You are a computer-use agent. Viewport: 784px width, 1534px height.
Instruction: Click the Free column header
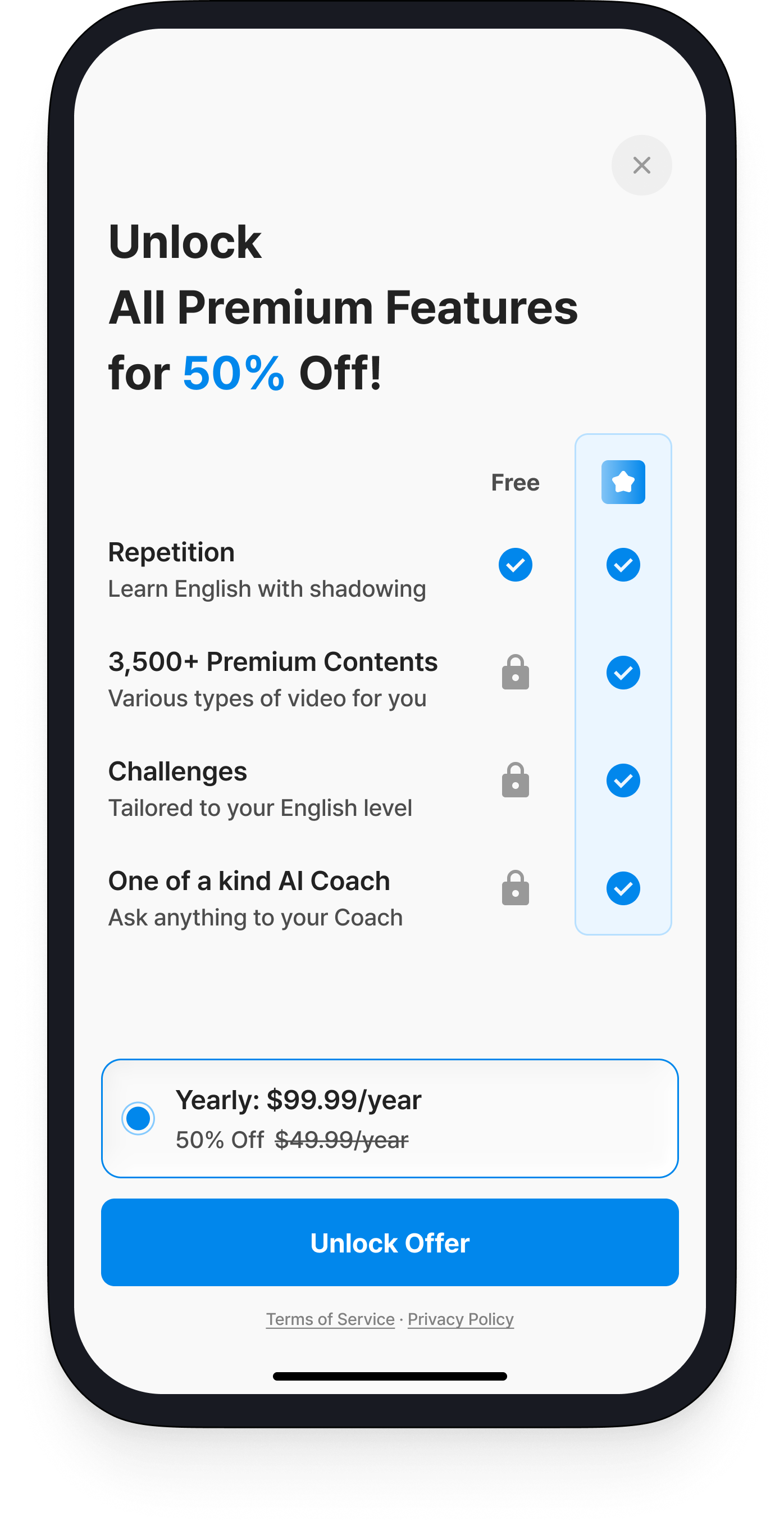pos(516,482)
